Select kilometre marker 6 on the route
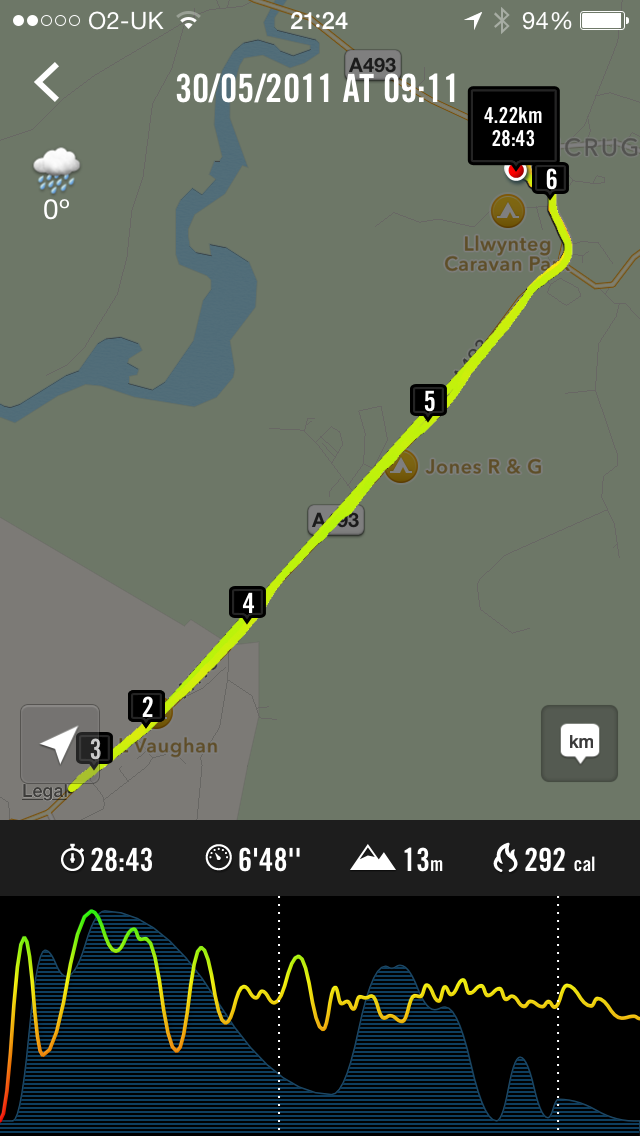 click(x=551, y=180)
